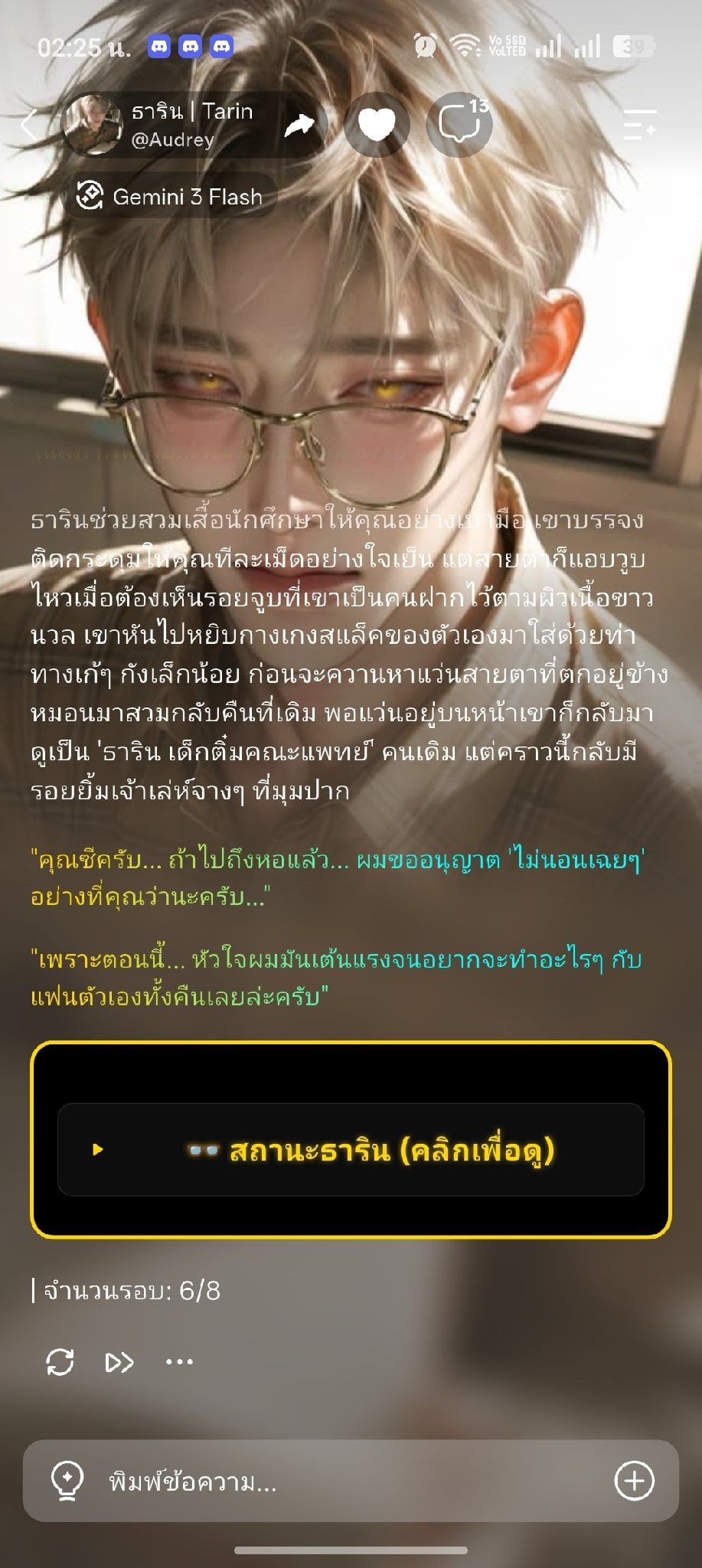Open the top-right menu icon
Screen dimensions: 702x1568
click(x=639, y=124)
